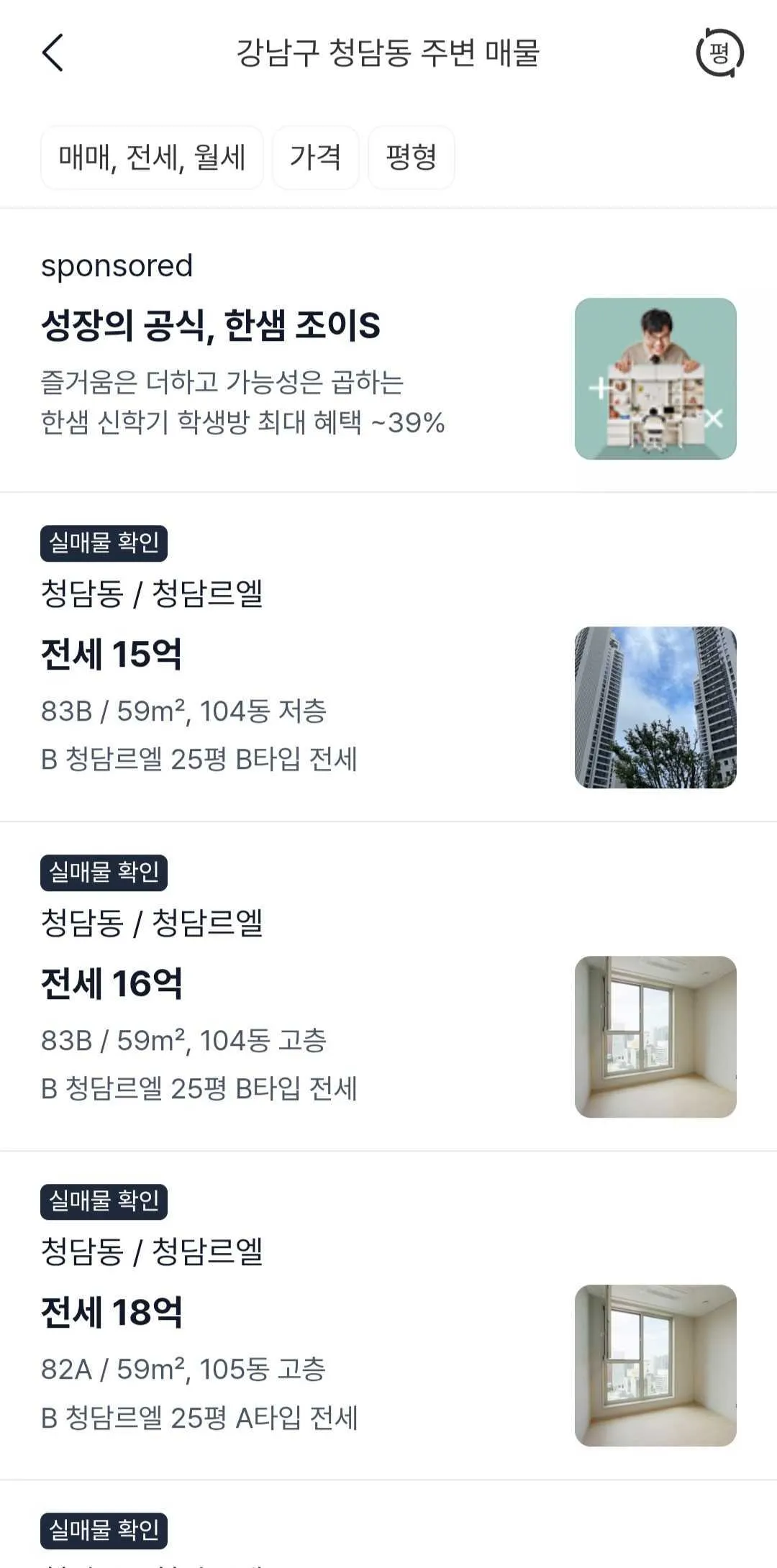Screen dimensions: 777x1568
Task: Open the 가격 price filter
Action: 315,158
